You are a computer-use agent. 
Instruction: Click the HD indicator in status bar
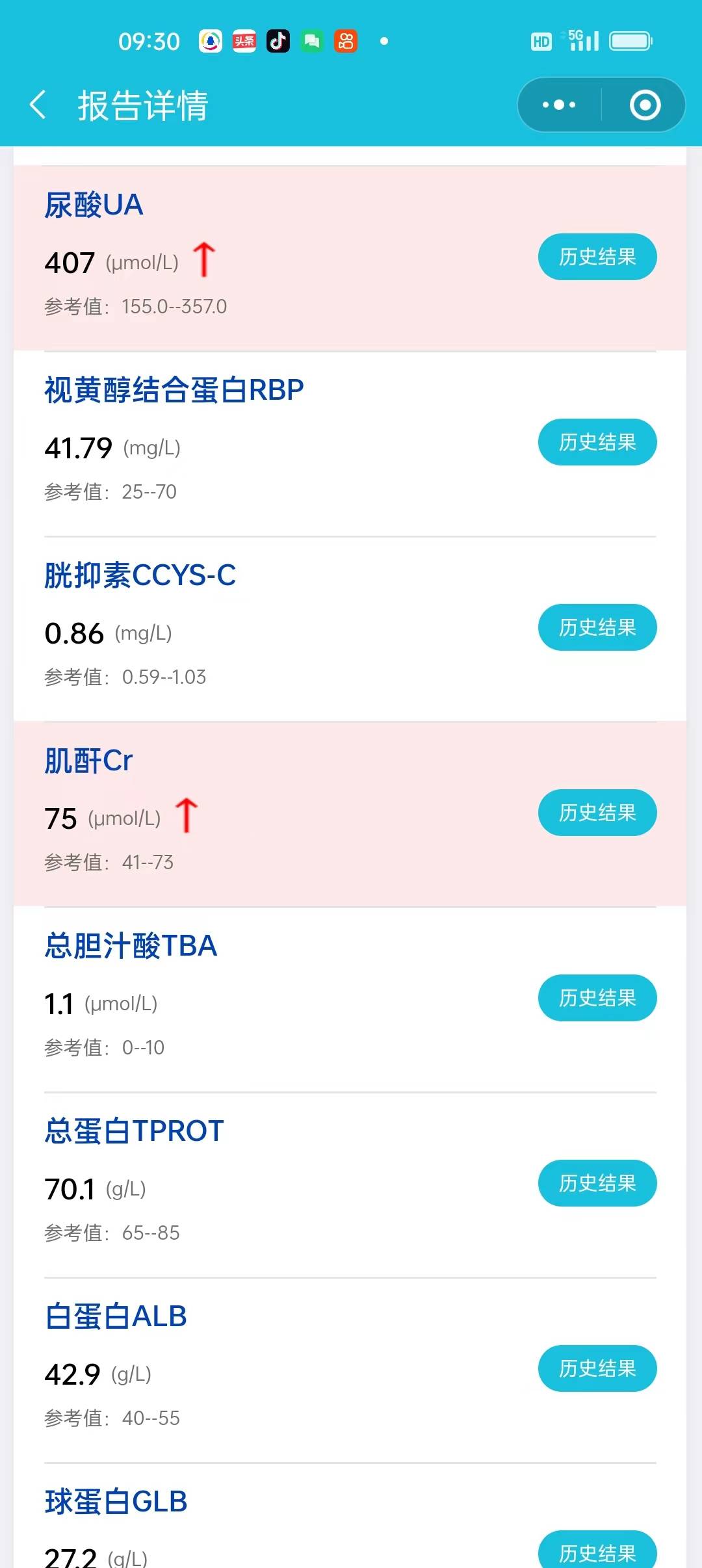[x=540, y=40]
